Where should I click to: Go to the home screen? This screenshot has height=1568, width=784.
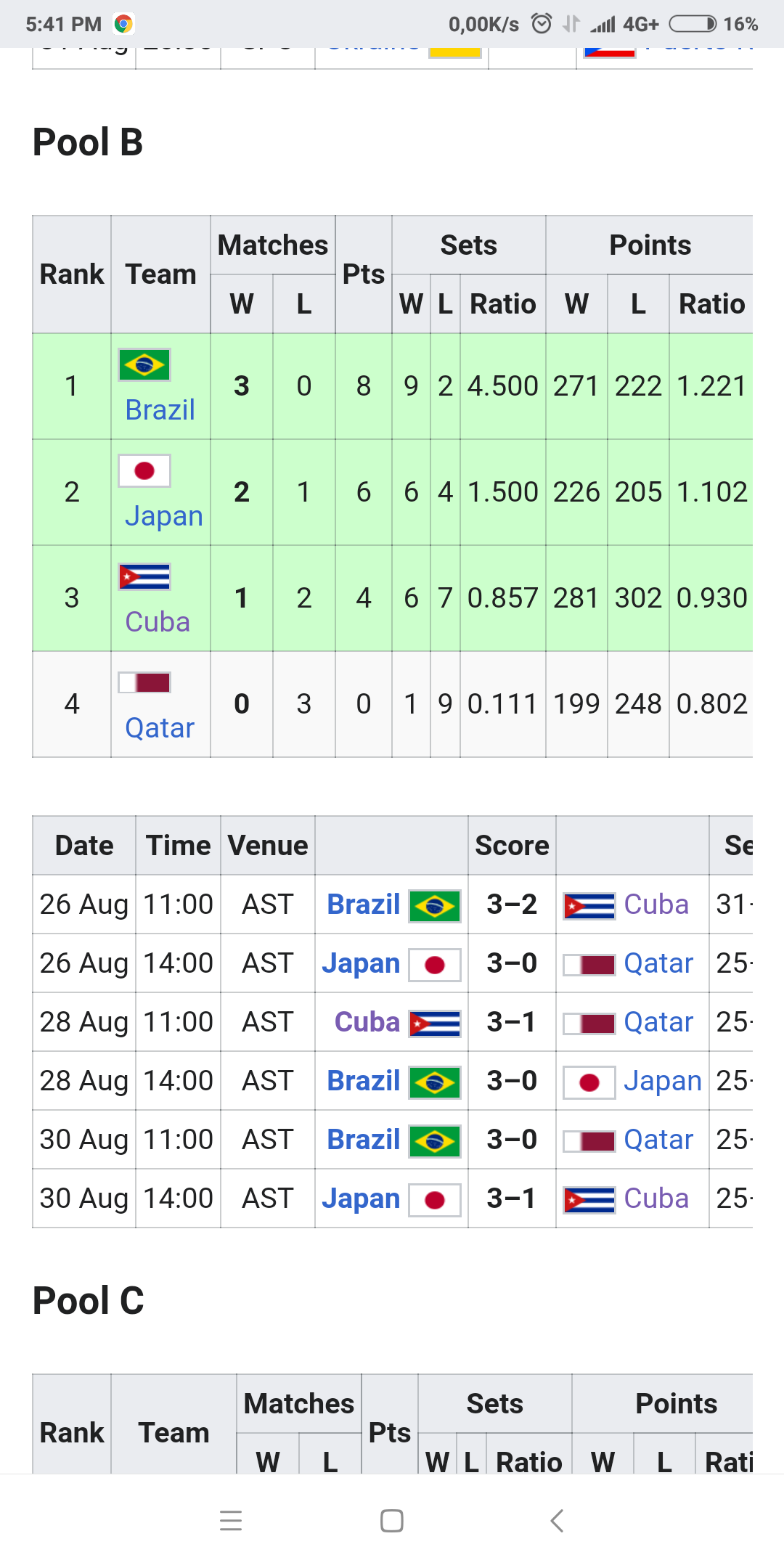(x=392, y=1520)
